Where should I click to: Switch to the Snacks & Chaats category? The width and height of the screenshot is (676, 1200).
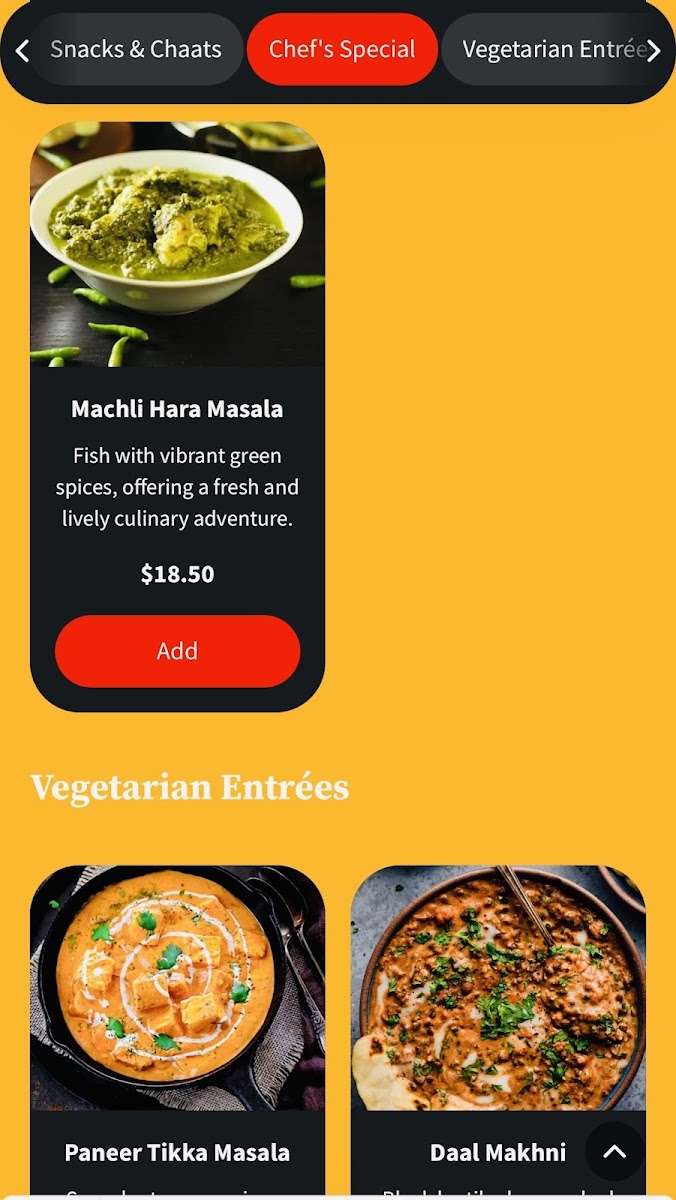tap(136, 50)
